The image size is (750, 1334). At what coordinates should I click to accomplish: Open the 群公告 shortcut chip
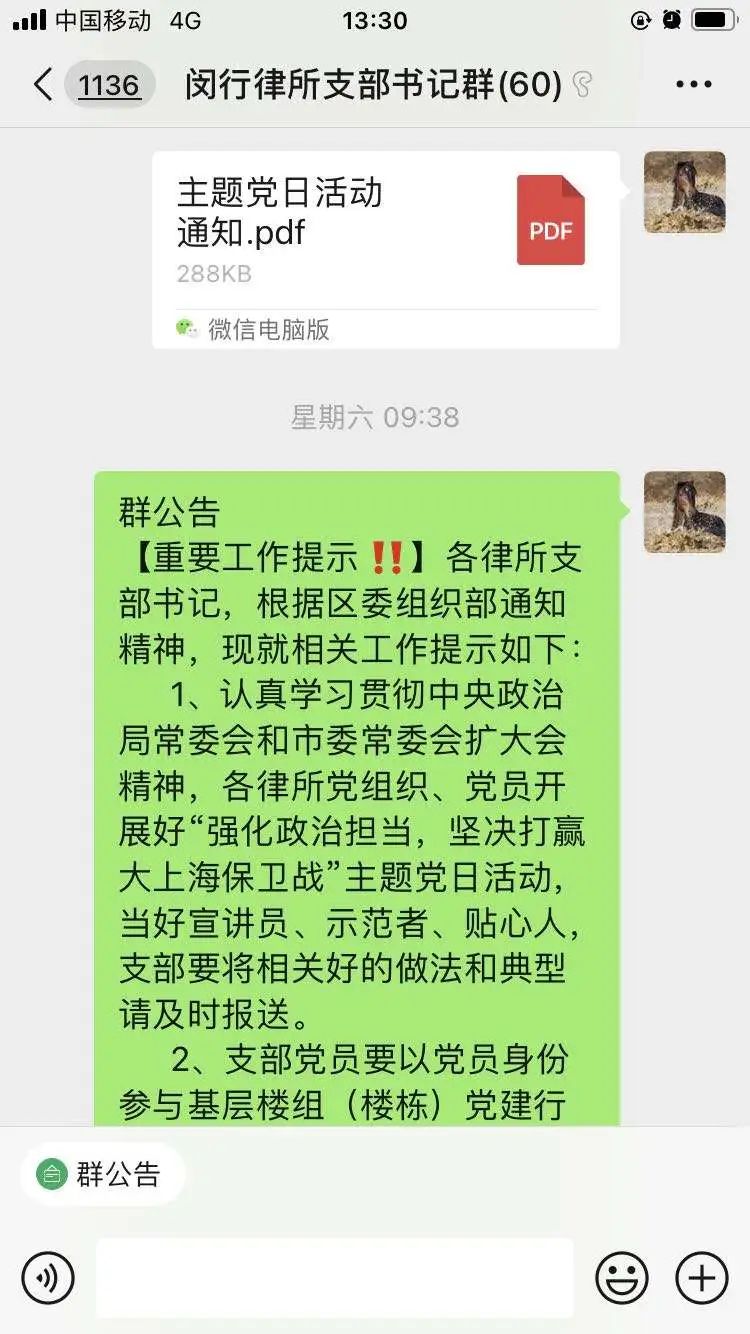point(102,1173)
